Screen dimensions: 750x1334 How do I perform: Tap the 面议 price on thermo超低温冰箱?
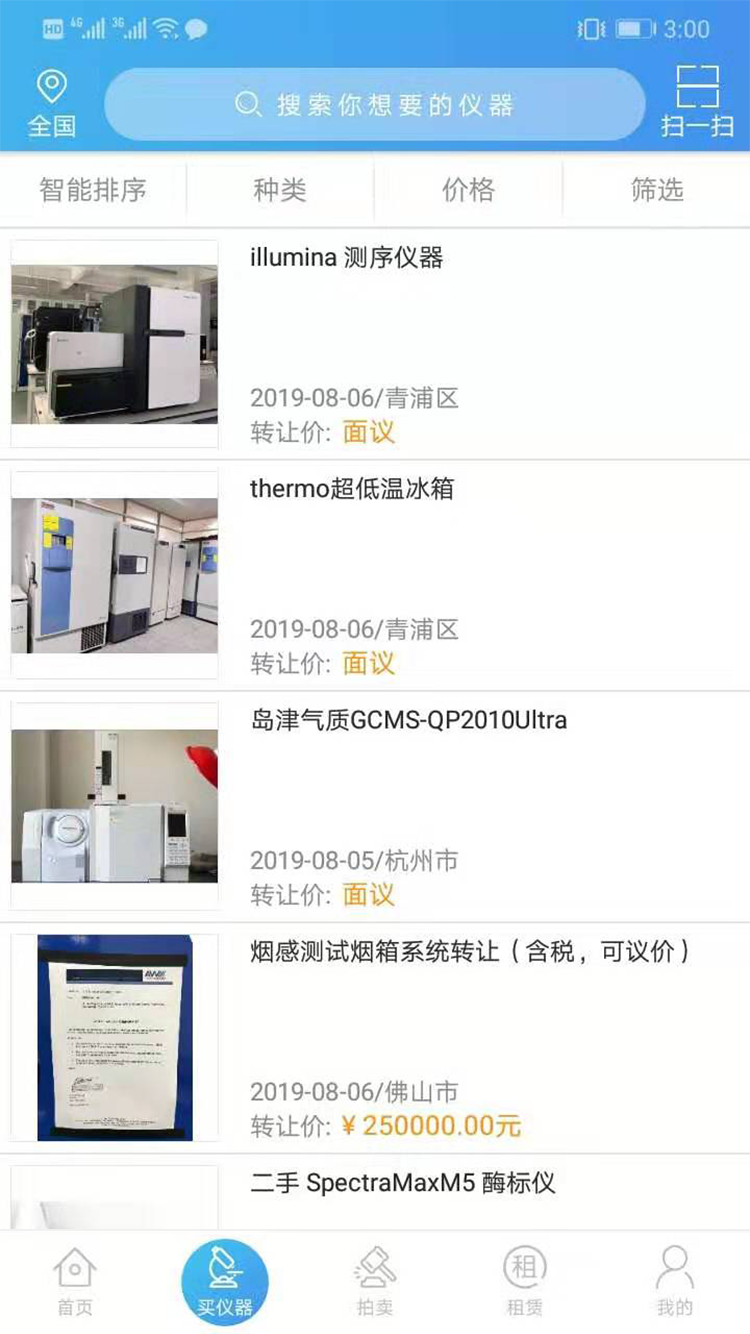coord(371,662)
